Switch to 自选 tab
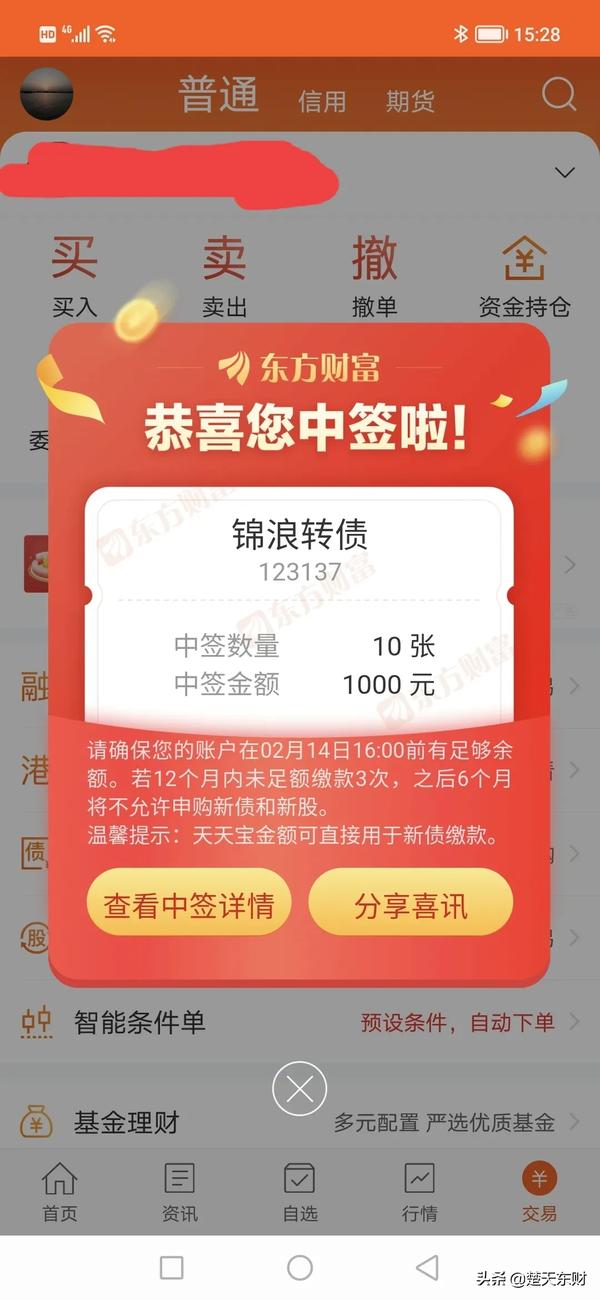The width and height of the screenshot is (600, 1300). tap(300, 1192)
